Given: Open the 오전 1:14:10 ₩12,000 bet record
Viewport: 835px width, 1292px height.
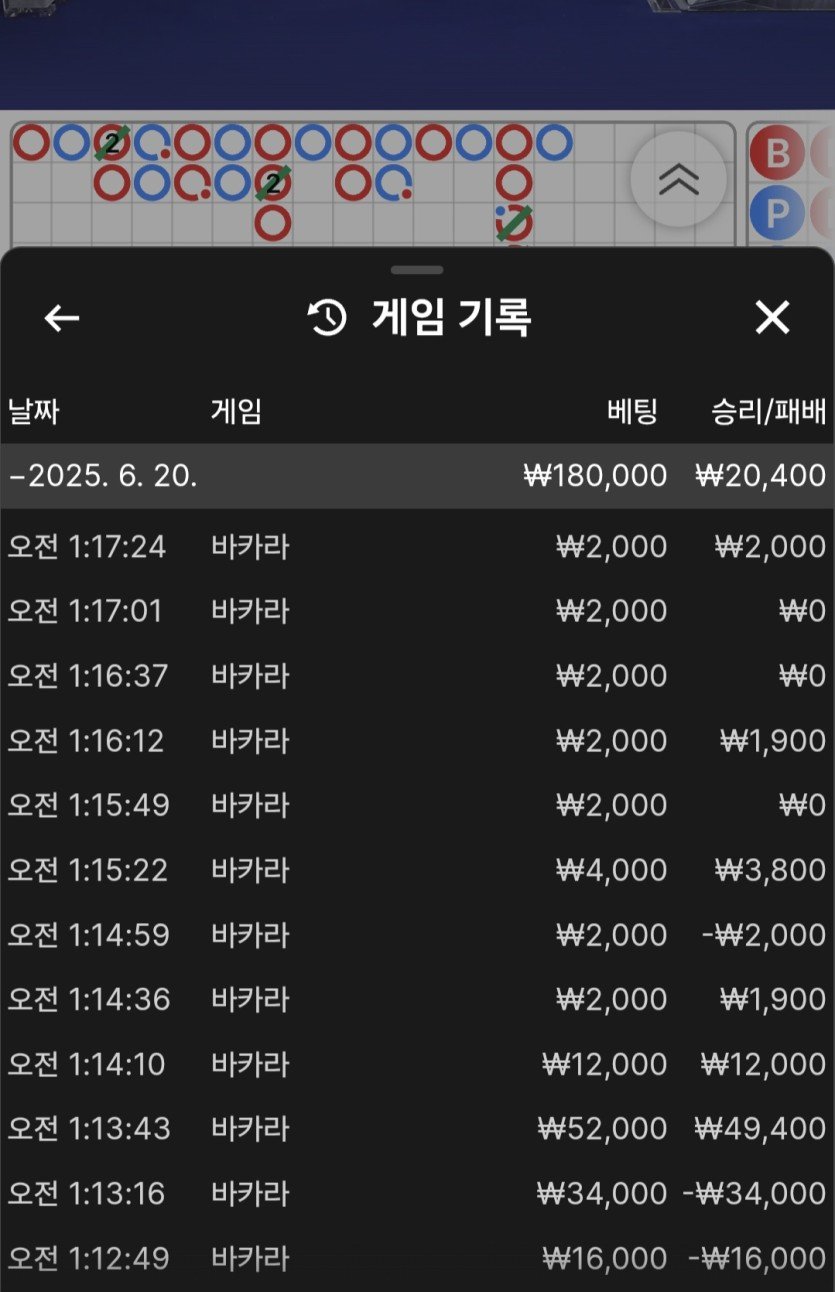Looking at the screenshot, I should (x=417, y=1064).
